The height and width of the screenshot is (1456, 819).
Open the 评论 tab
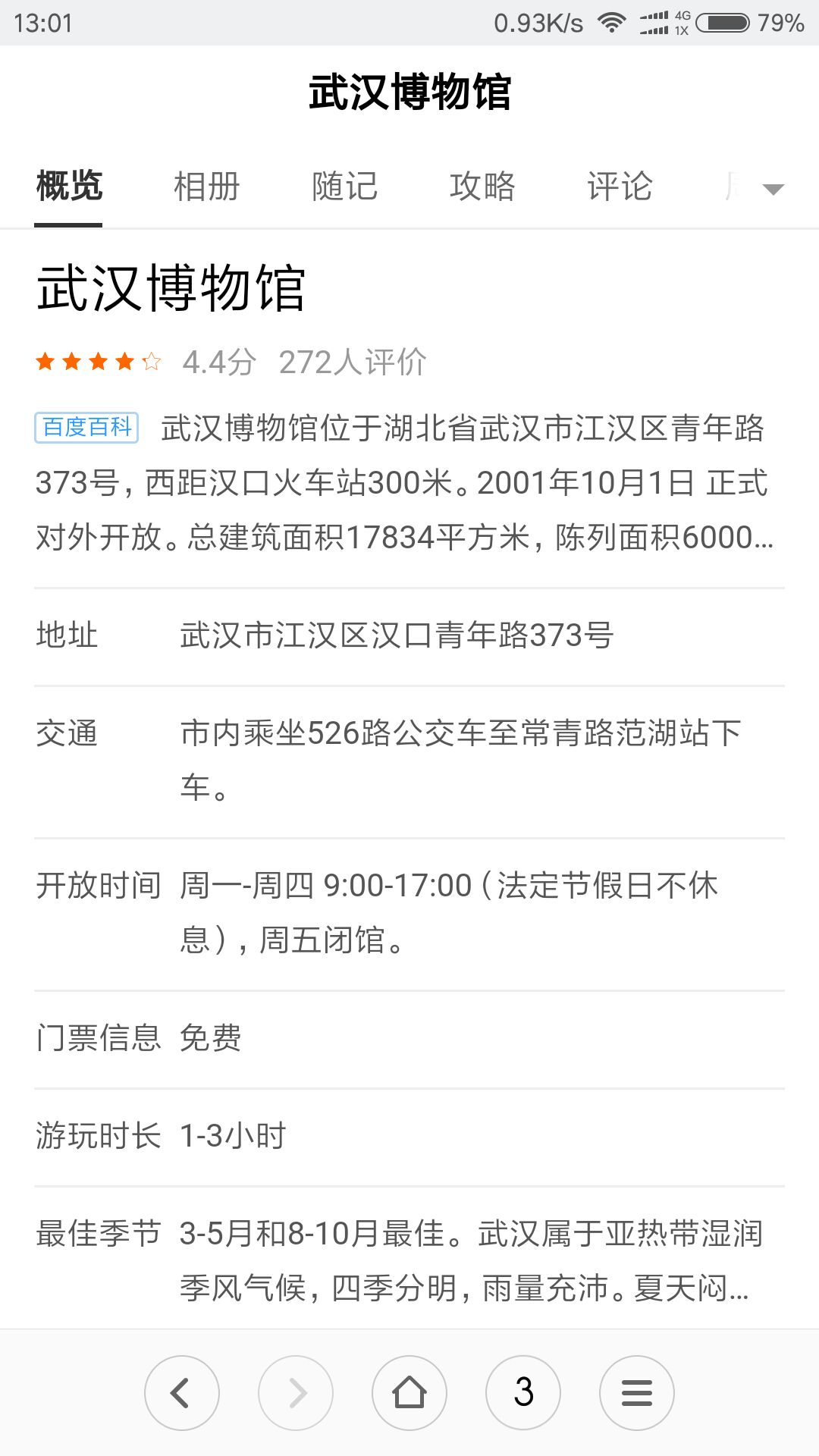(620, 187)
